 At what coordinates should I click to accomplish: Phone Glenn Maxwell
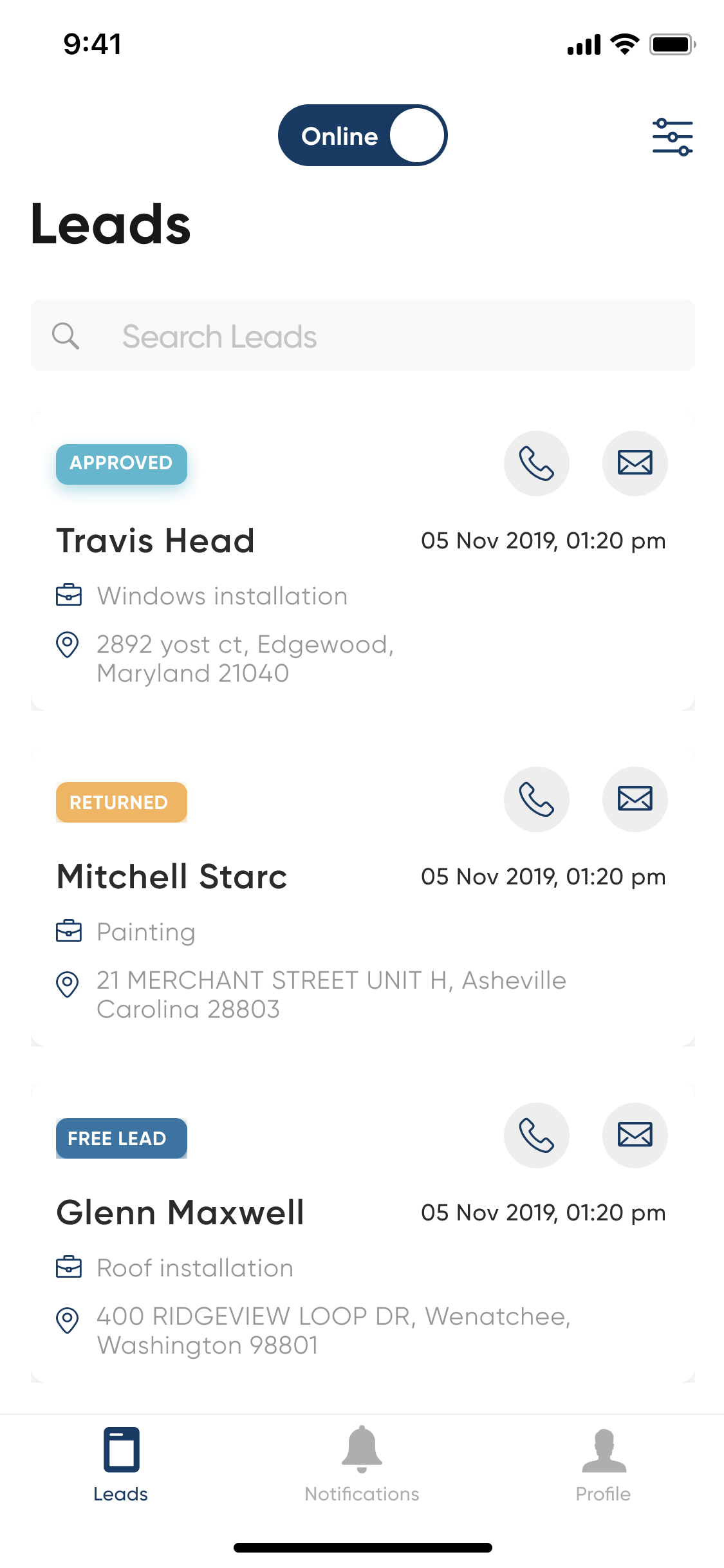click(536, 1135)
